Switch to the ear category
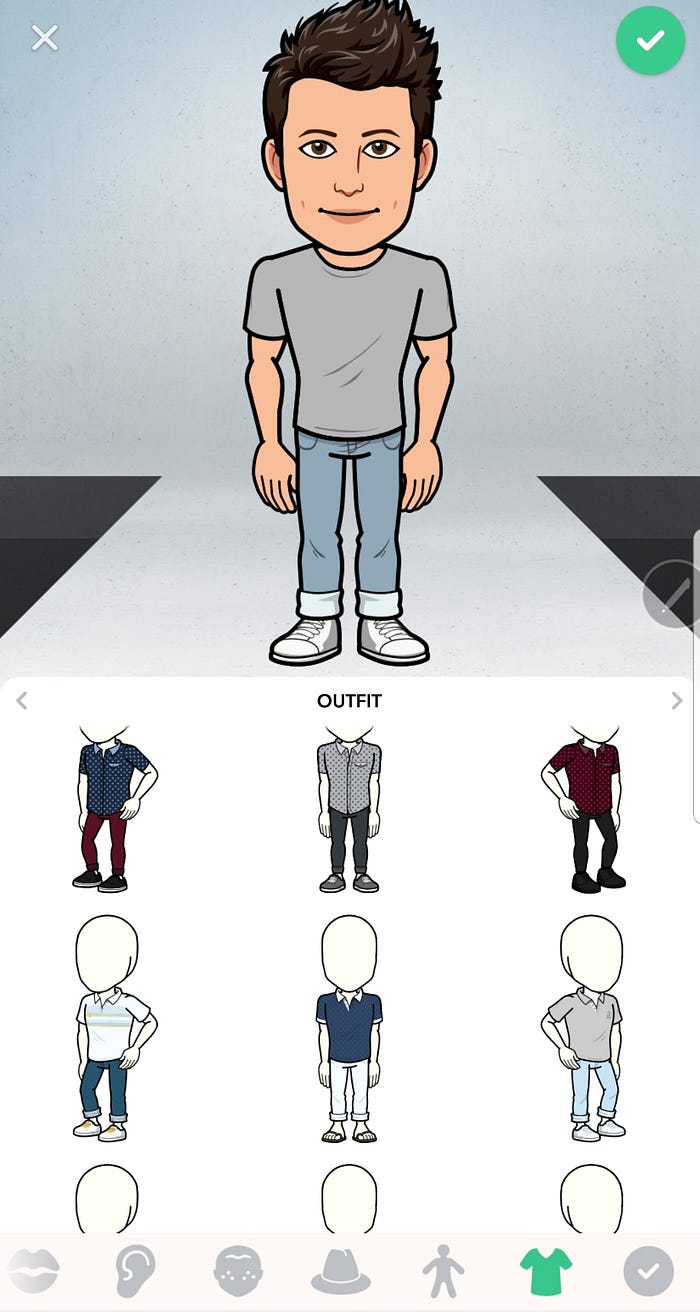This screenshot has height=1312, width=700. pyautogui.click(x=133, y=1271)
